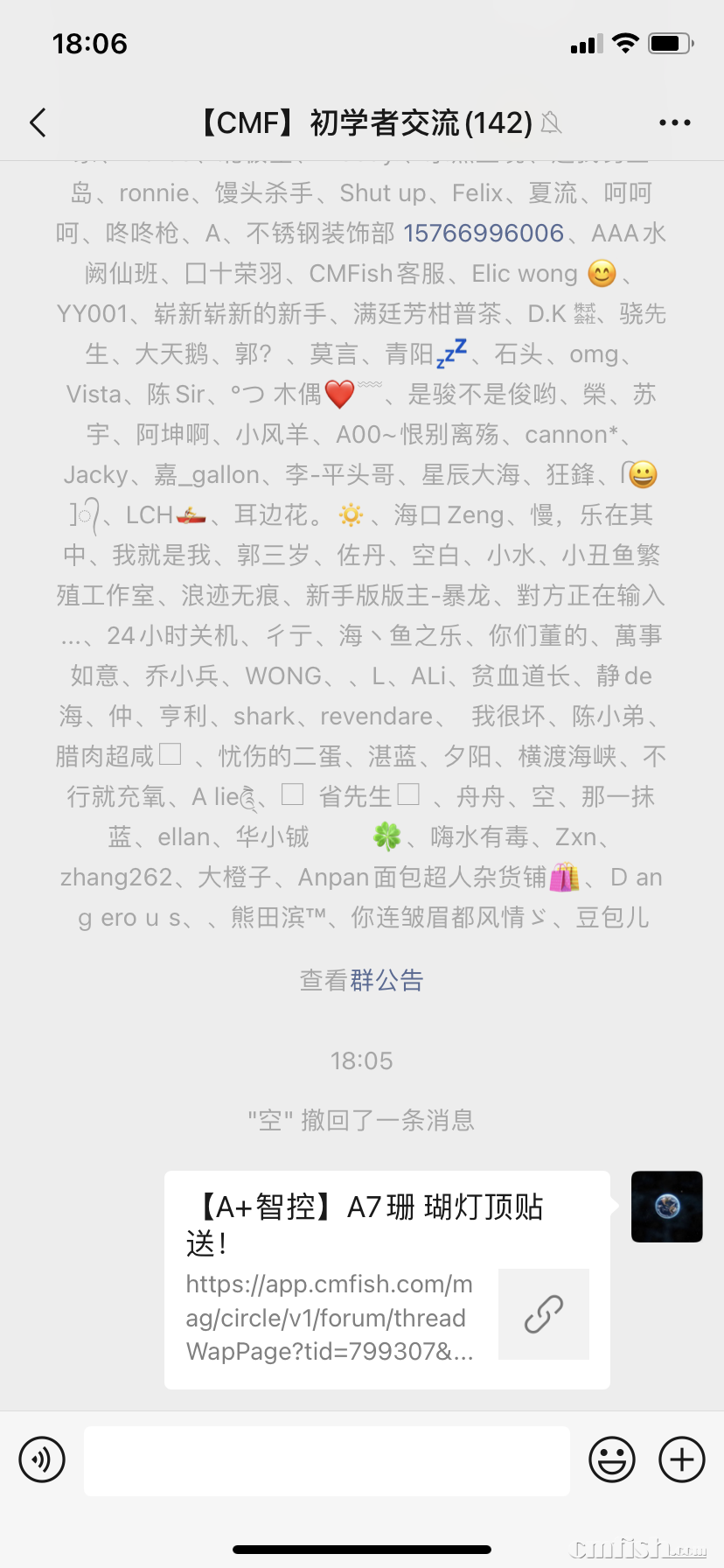Tap the Earth avatar thumbnail
Image resolution: width=724 pixels, height=1568 pixels.
tap(666, 1207)
